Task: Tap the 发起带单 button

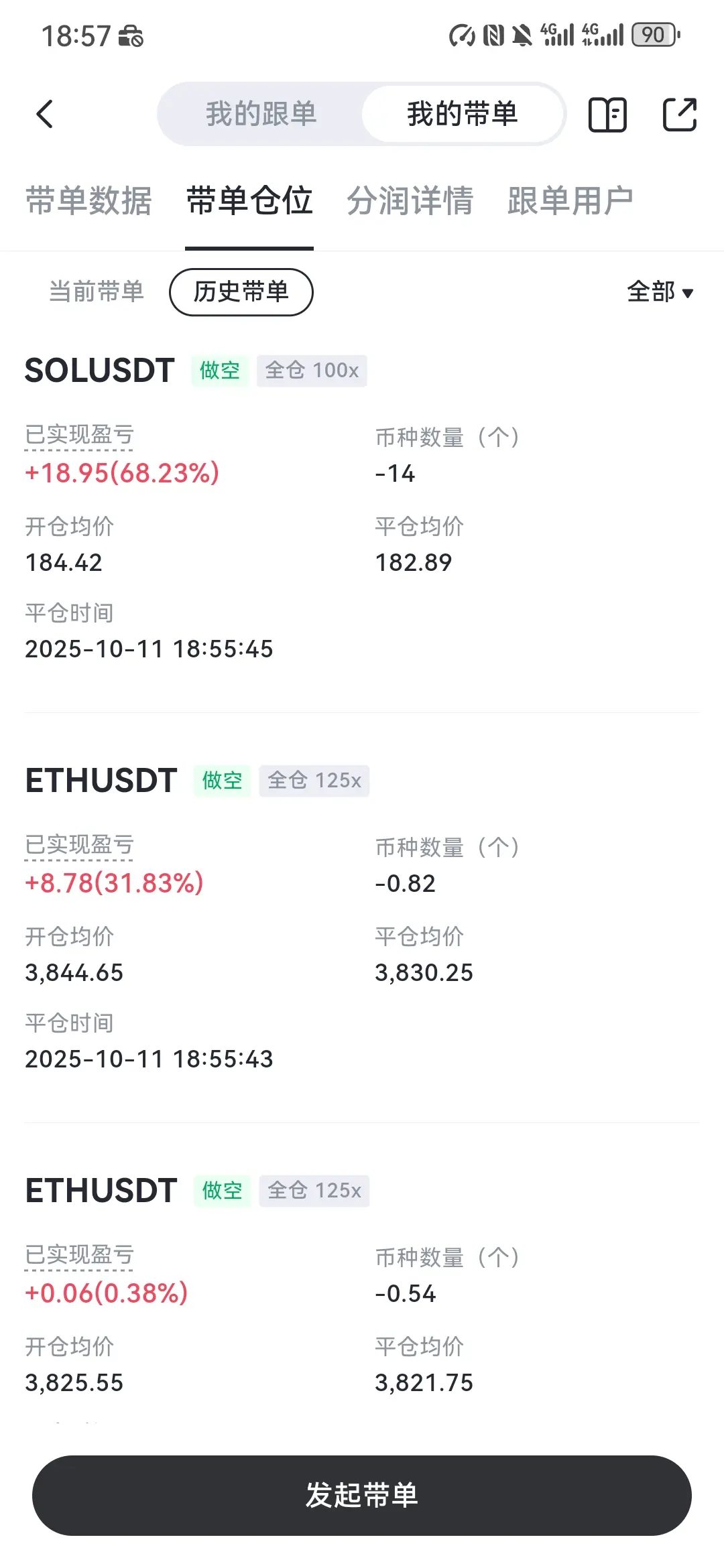Action: pyautogui.click(x=362, y=1495)
